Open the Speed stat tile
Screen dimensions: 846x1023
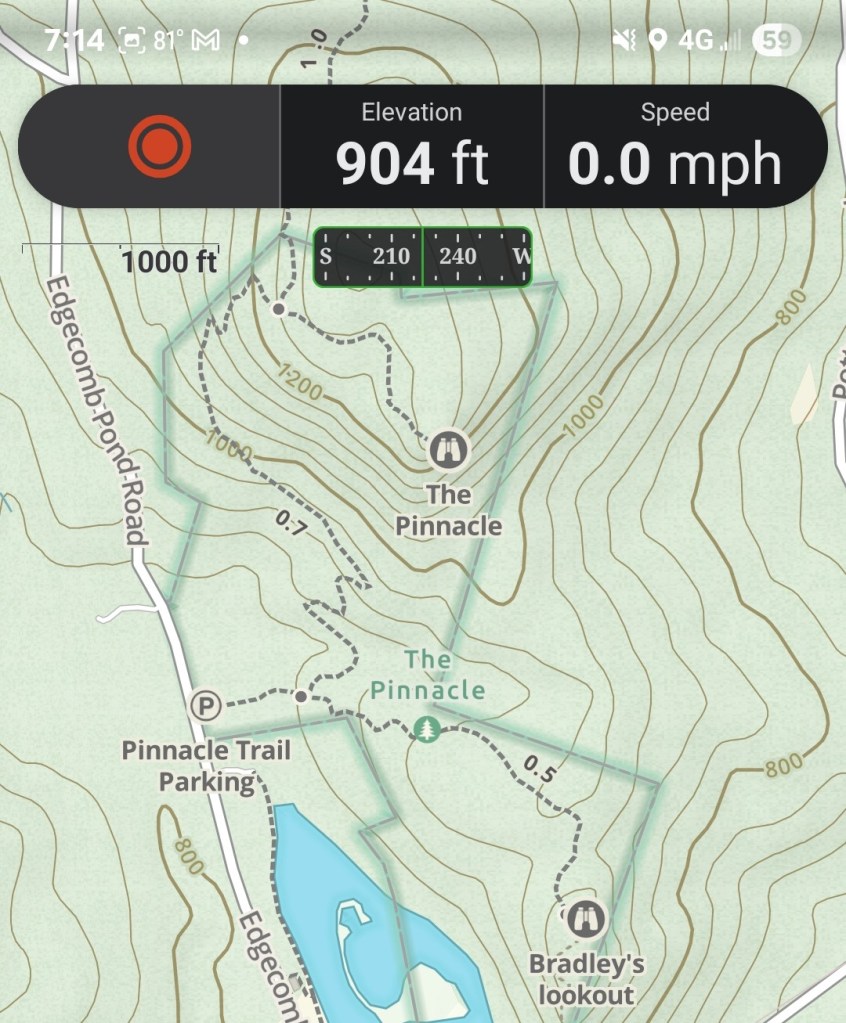tap(675, 146)
